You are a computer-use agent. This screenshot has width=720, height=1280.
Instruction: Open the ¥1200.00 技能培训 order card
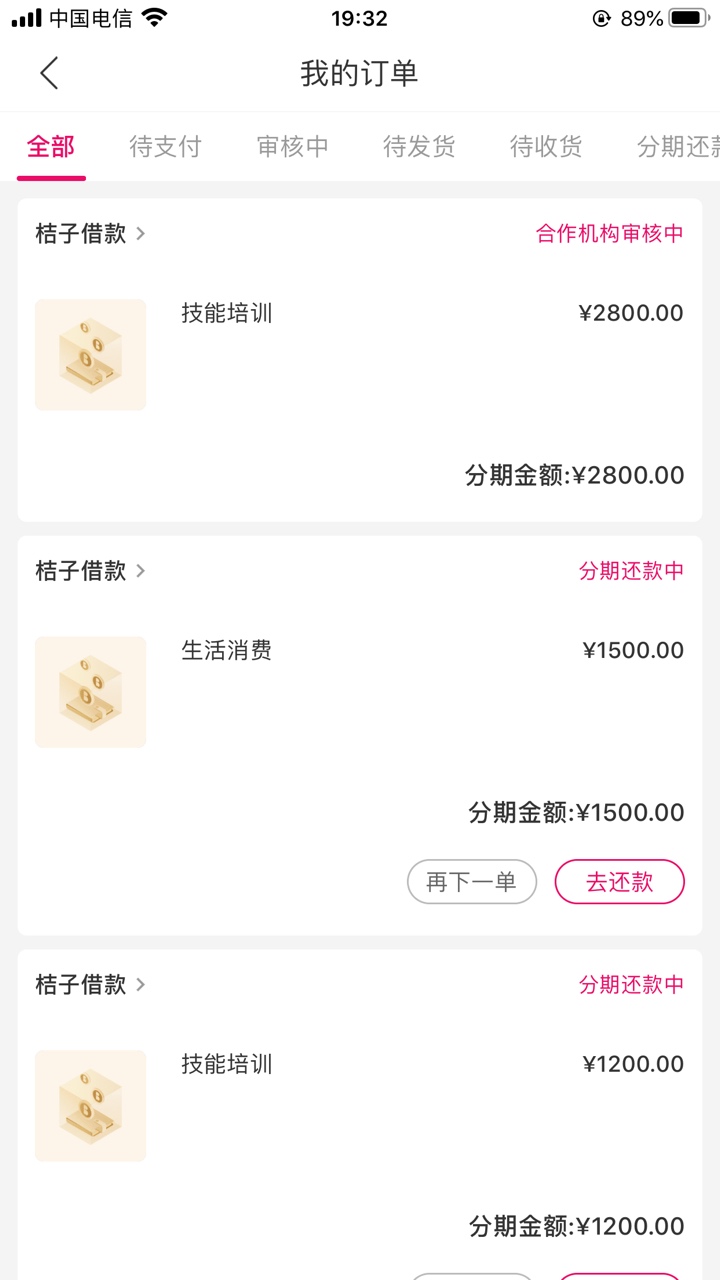[360, 1115]
